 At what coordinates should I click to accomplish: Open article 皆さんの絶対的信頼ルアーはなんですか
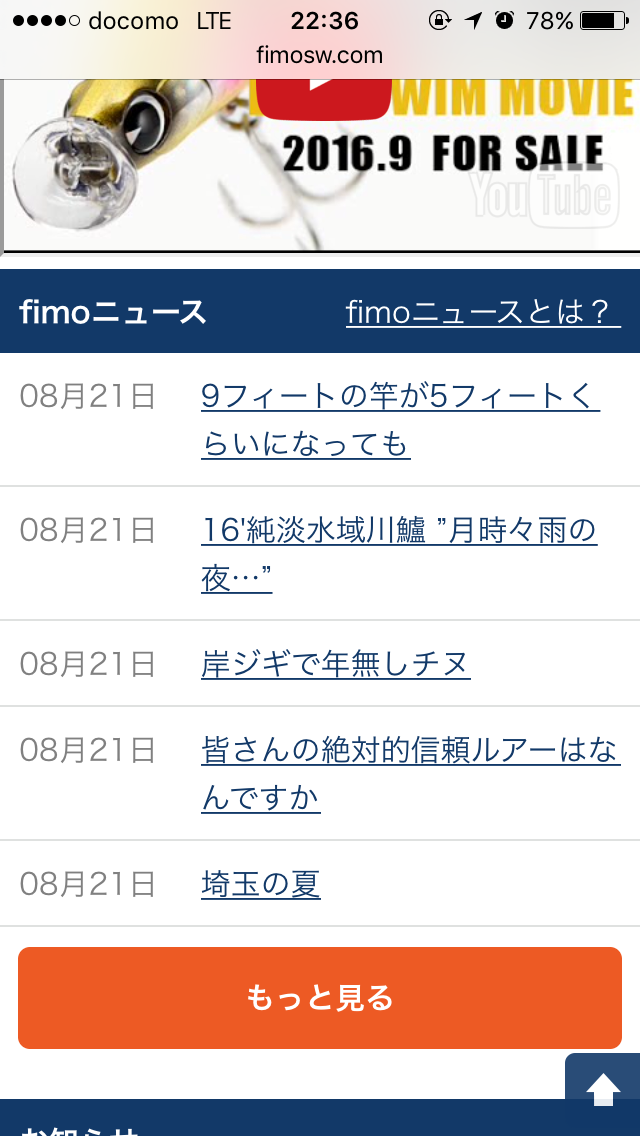pos(410,774)
